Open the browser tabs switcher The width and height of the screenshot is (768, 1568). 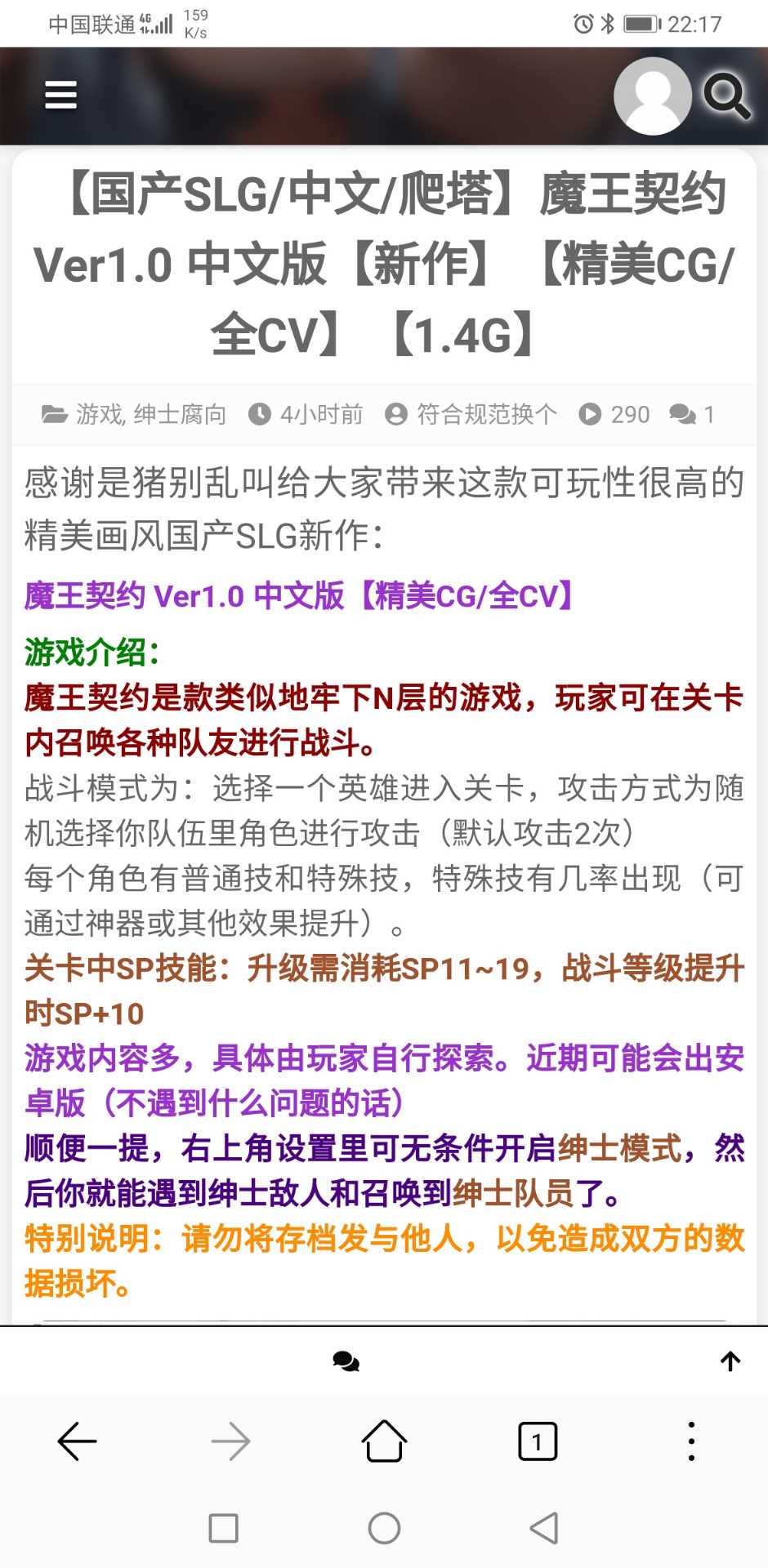pyautogui.click(x=537, y=1441)
